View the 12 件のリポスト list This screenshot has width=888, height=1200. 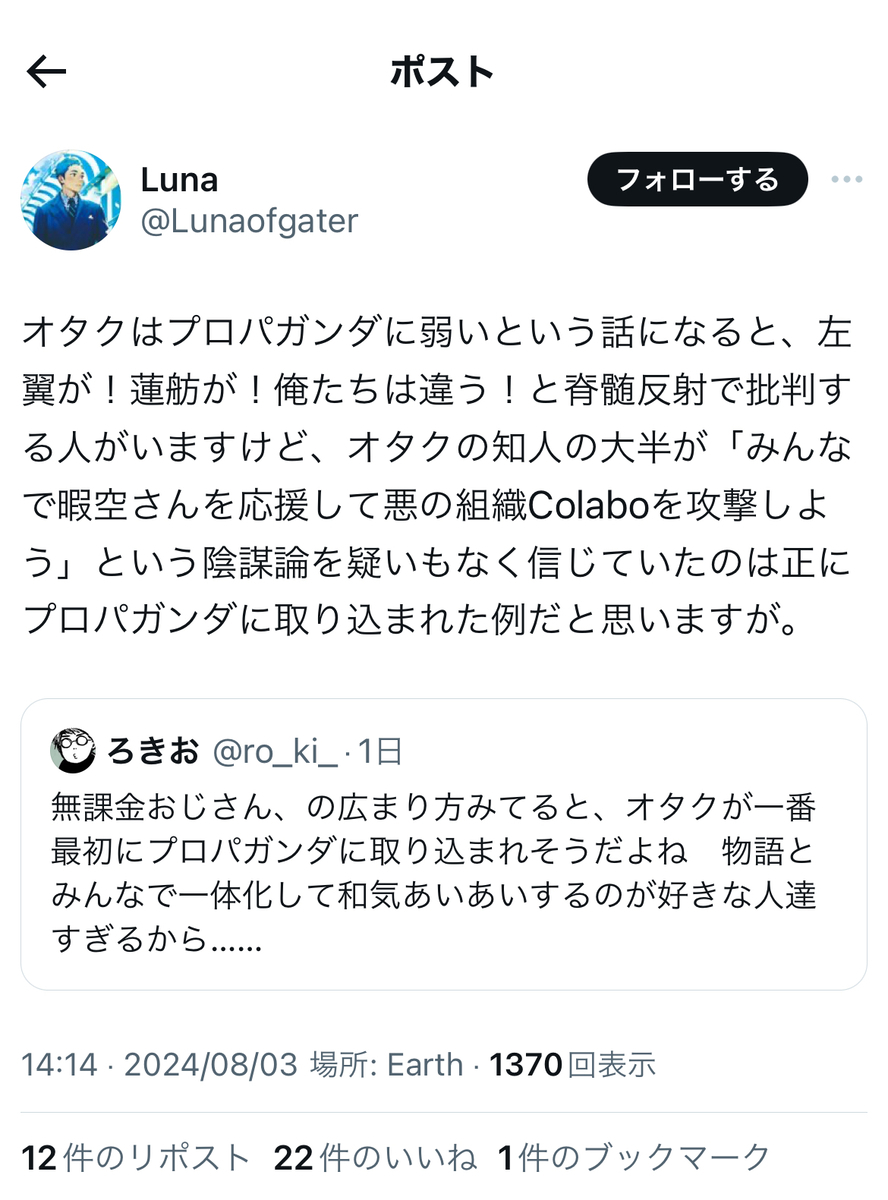point(136,1158)
